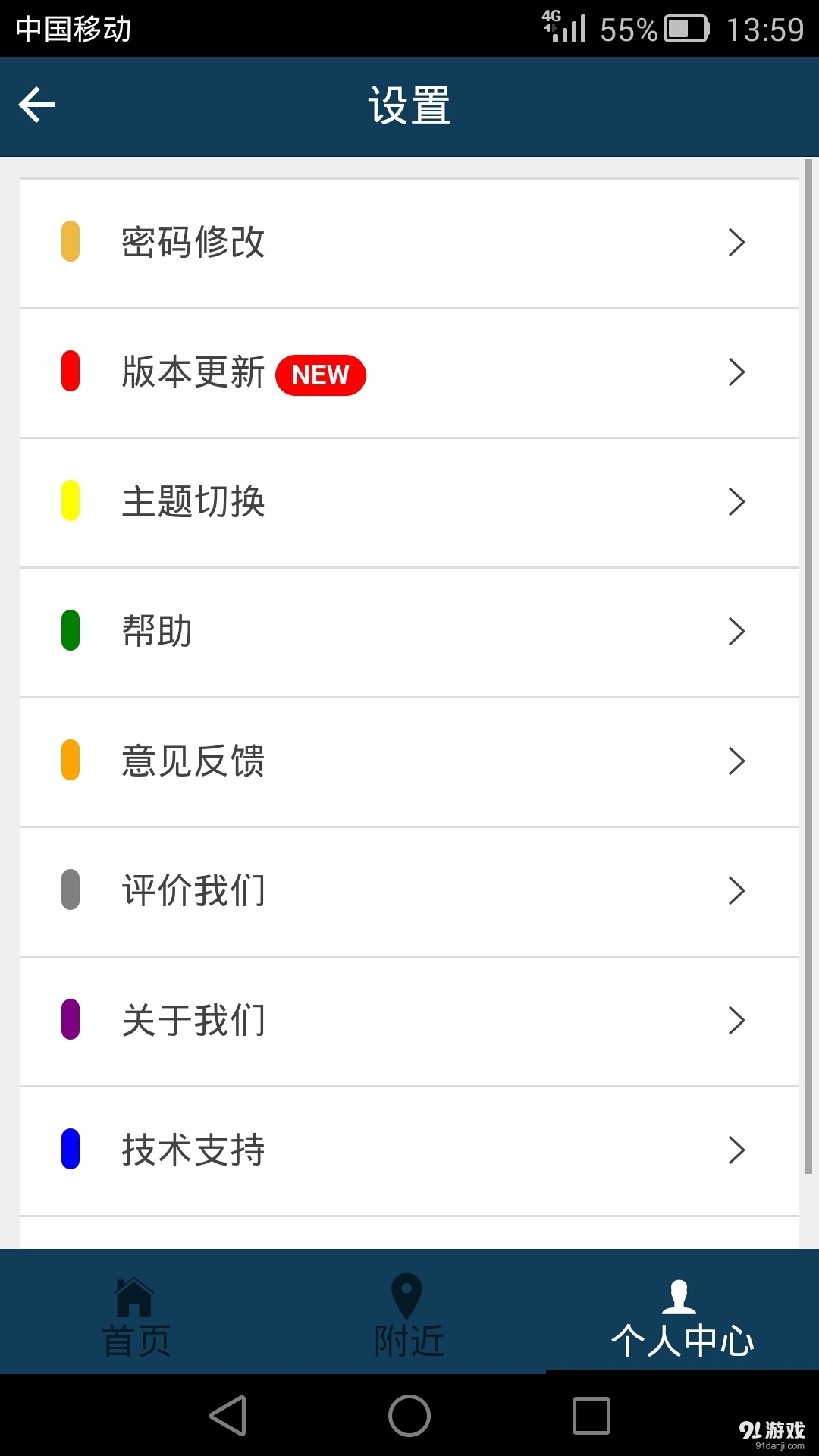Tap the red NEW badge next to 版本更新
Screen dimensions: 819x1456
(319, 374)
